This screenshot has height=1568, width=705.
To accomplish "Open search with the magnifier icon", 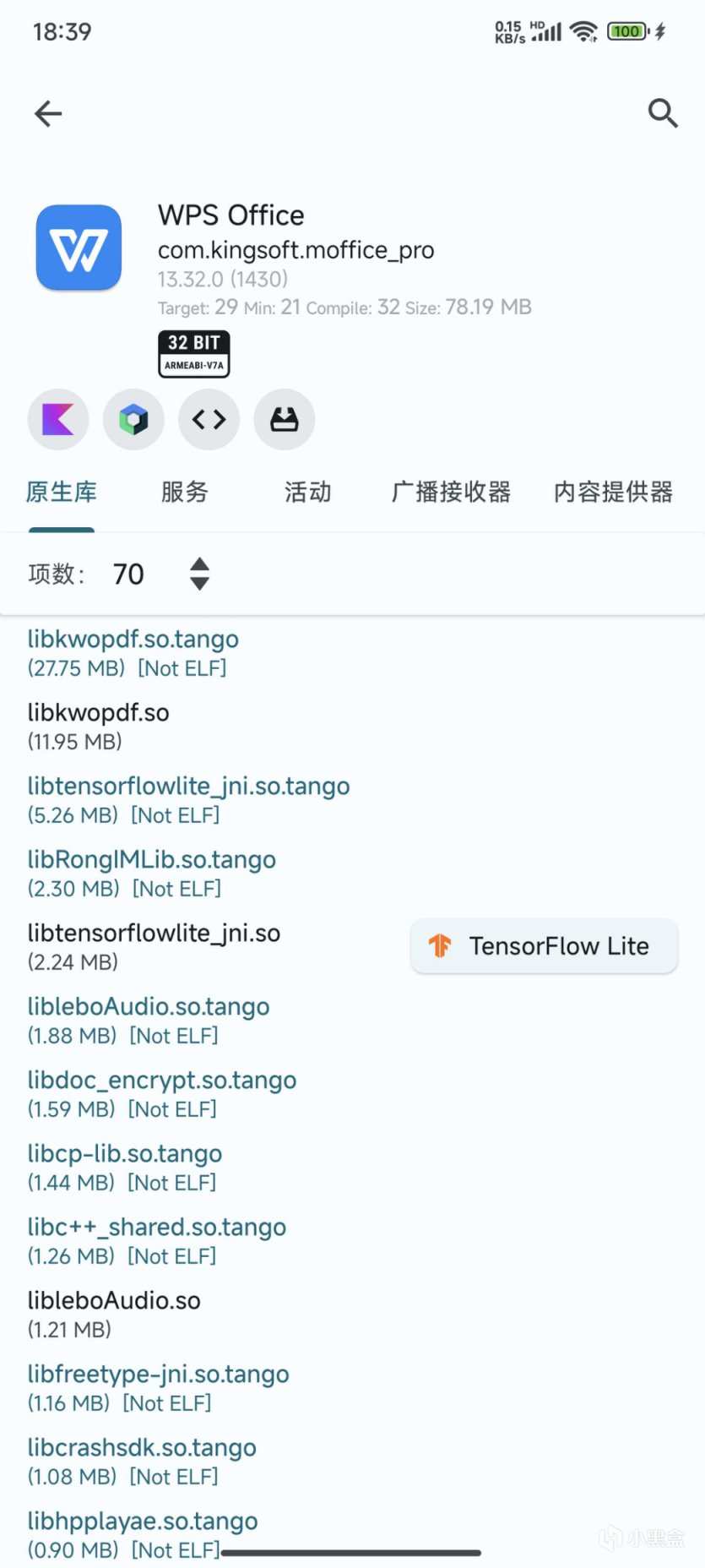I will [663, 113].
